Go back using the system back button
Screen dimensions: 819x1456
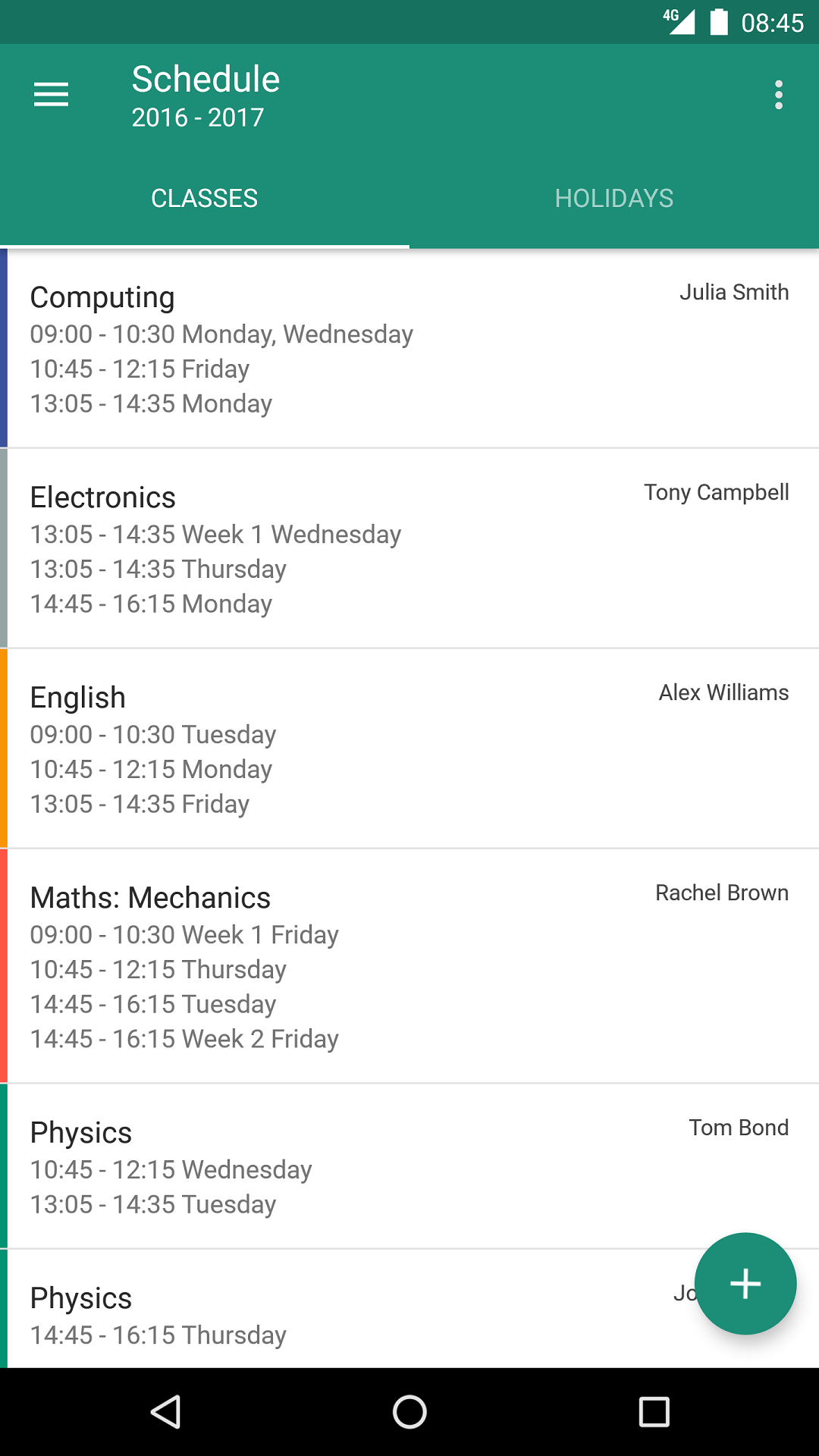165,1412
